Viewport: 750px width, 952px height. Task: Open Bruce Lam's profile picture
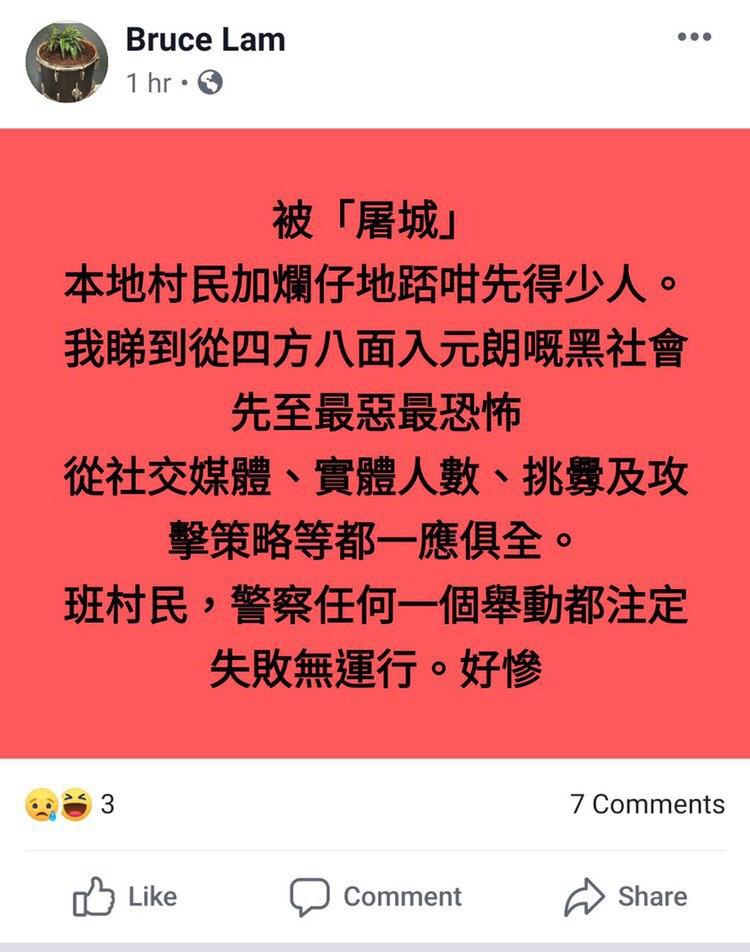click(x=66, y=62)
